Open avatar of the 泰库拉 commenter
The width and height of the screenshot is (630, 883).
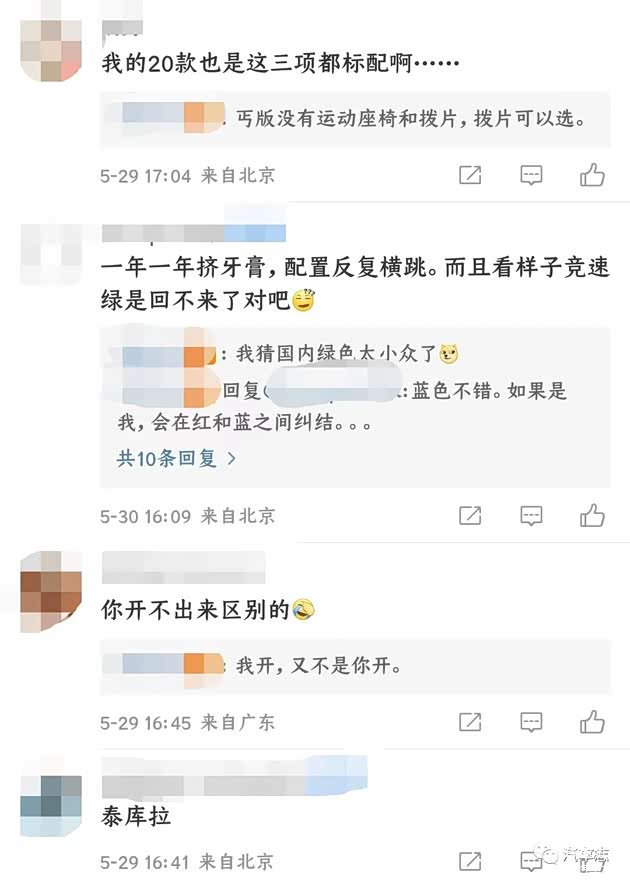(52, 806)
